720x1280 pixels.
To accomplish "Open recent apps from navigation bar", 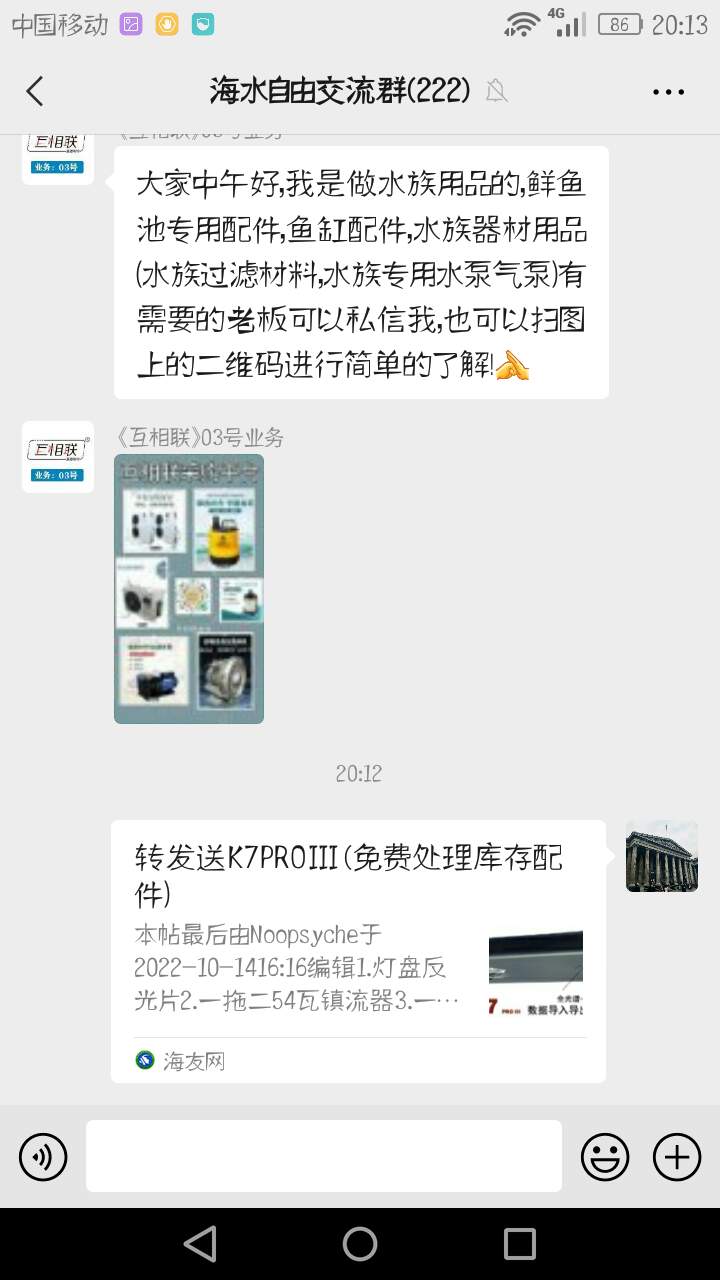I will point(520,1244).
